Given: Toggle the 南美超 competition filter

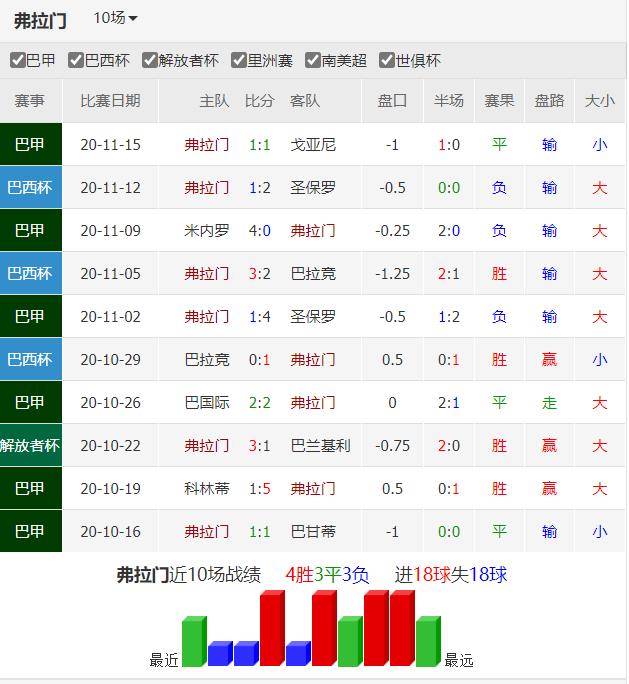Looking at the screenshot, I should (313, 60).
